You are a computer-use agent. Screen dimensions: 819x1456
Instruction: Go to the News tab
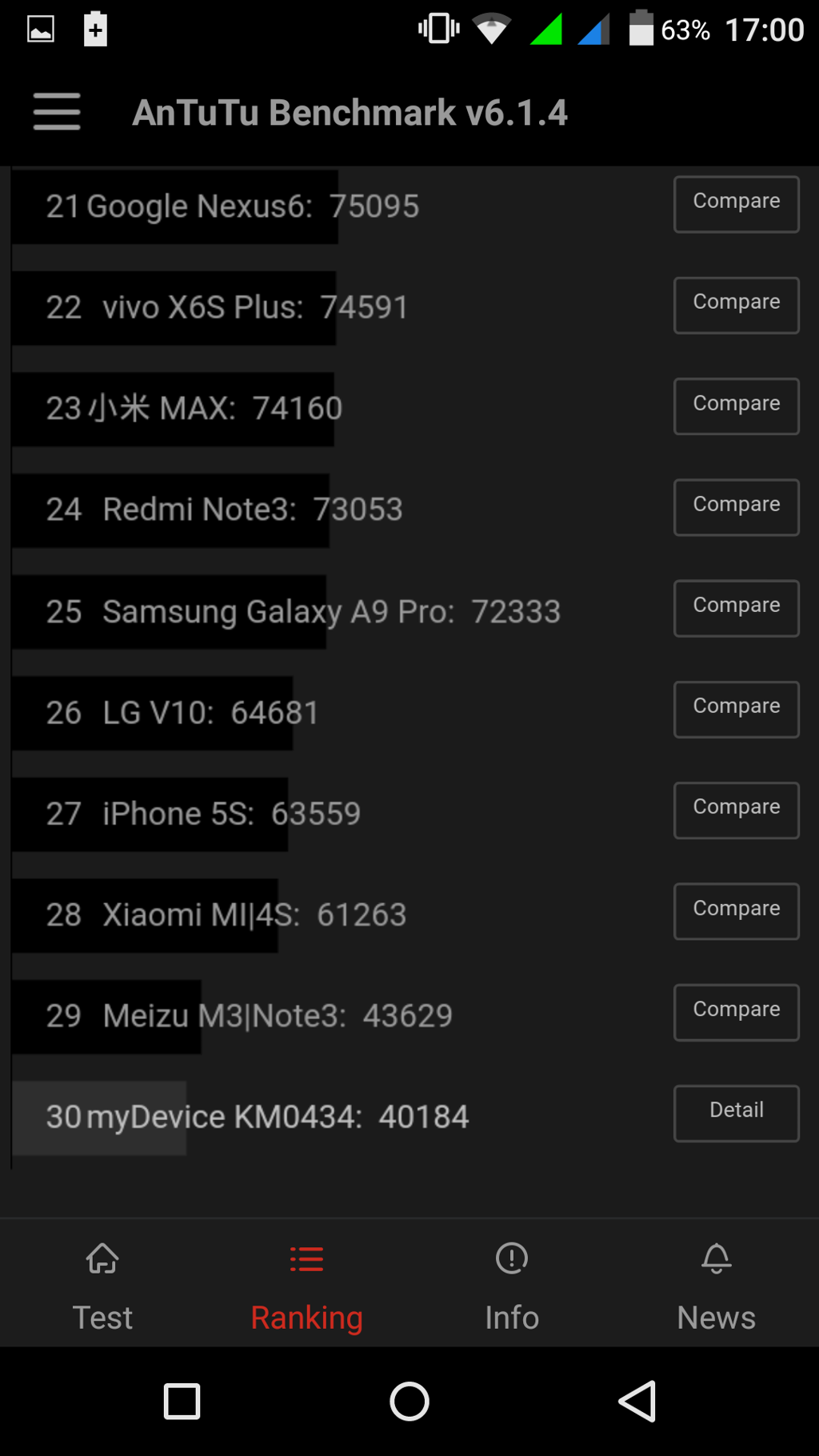[x=716, y=1286]
